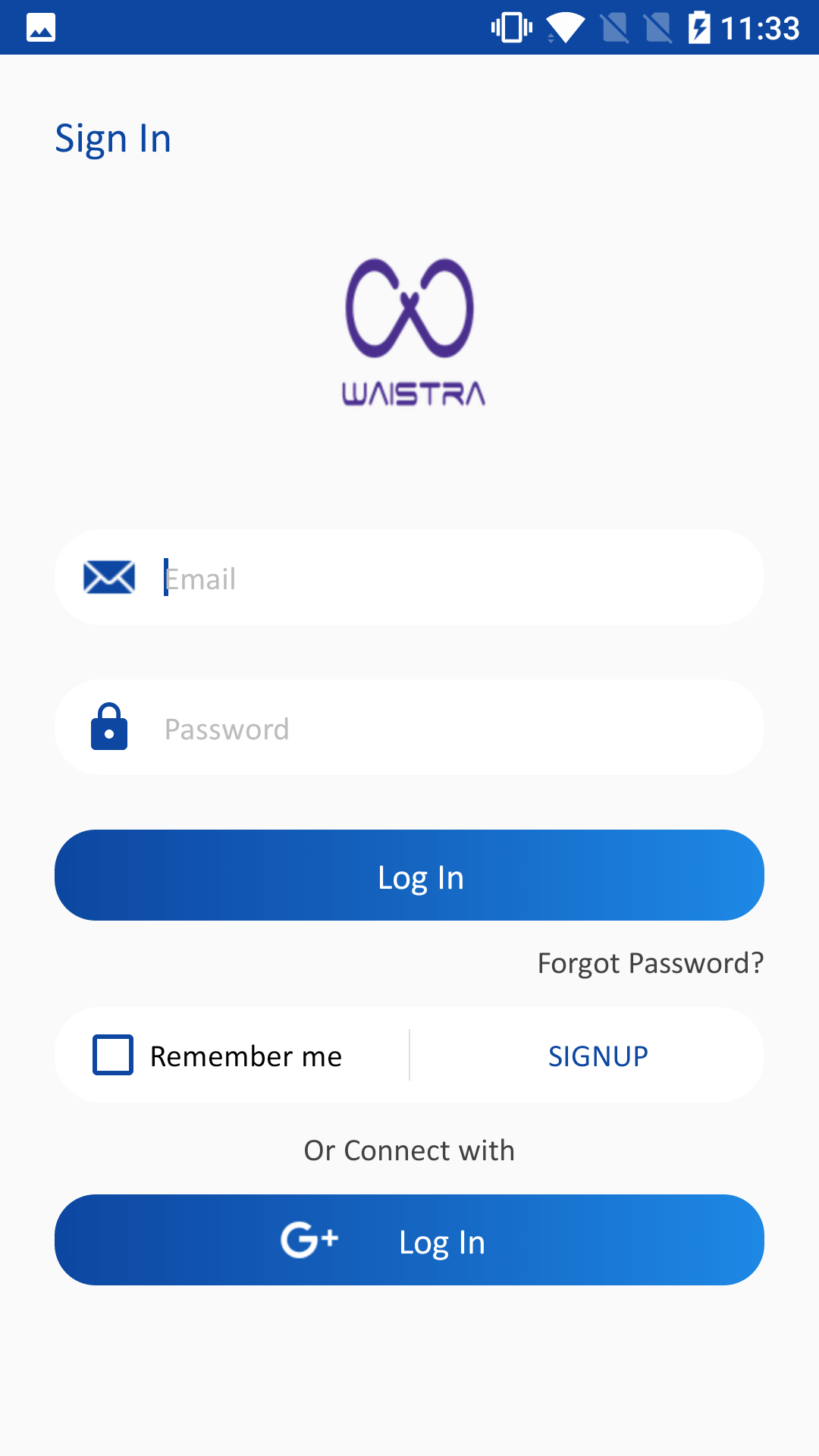Log in with Google Plus
Screen dimensions: 819x1456
point(409,1240)
